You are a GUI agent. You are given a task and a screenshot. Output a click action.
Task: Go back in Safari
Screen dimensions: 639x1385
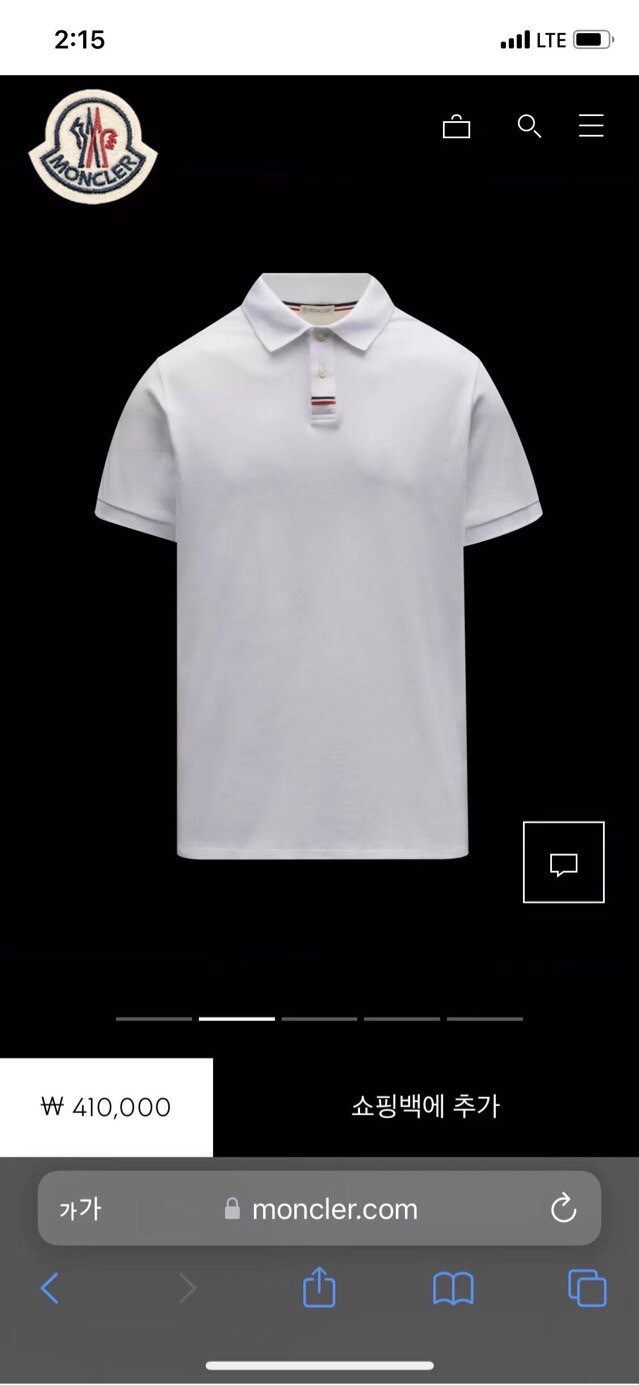[x=50, y=1288]
